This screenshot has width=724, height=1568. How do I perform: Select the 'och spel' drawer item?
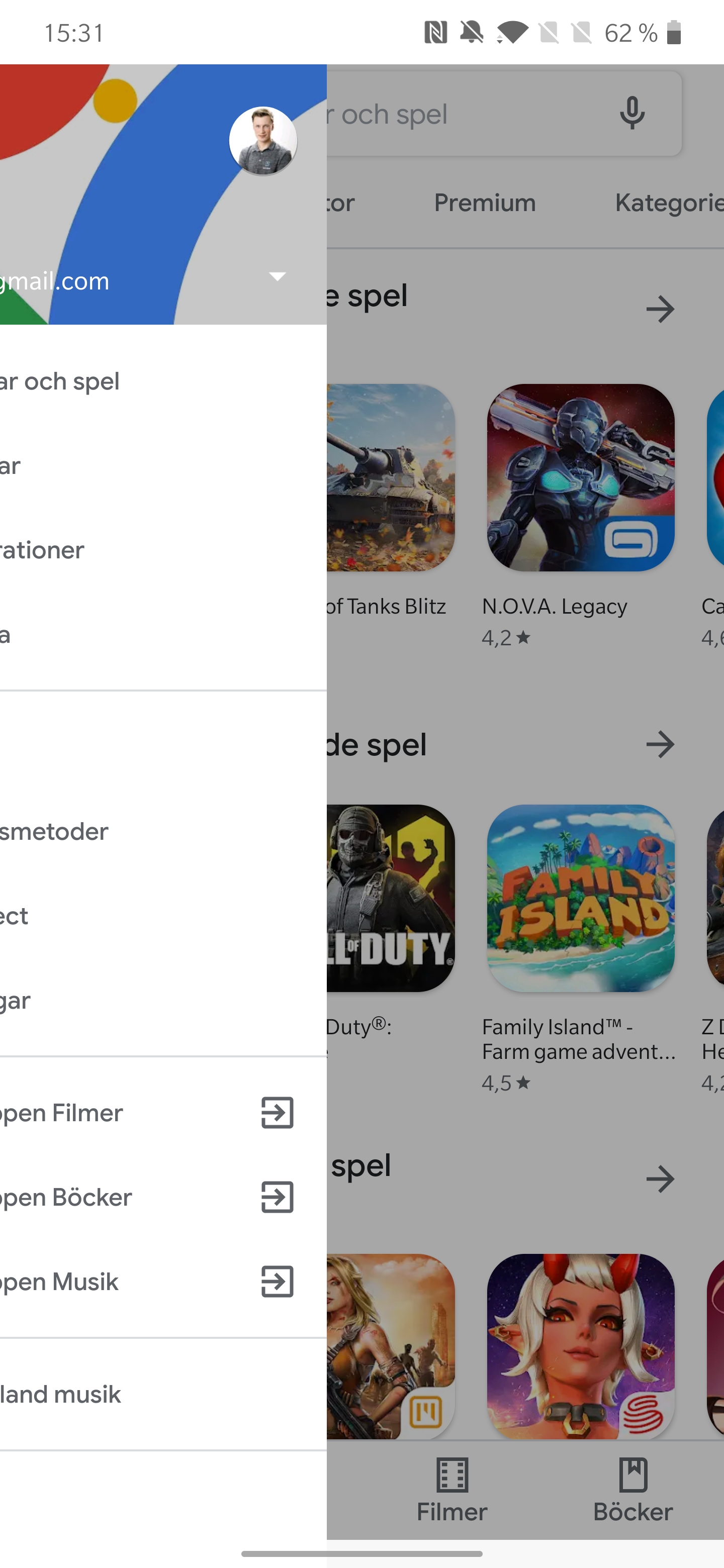tap(122, 381)
